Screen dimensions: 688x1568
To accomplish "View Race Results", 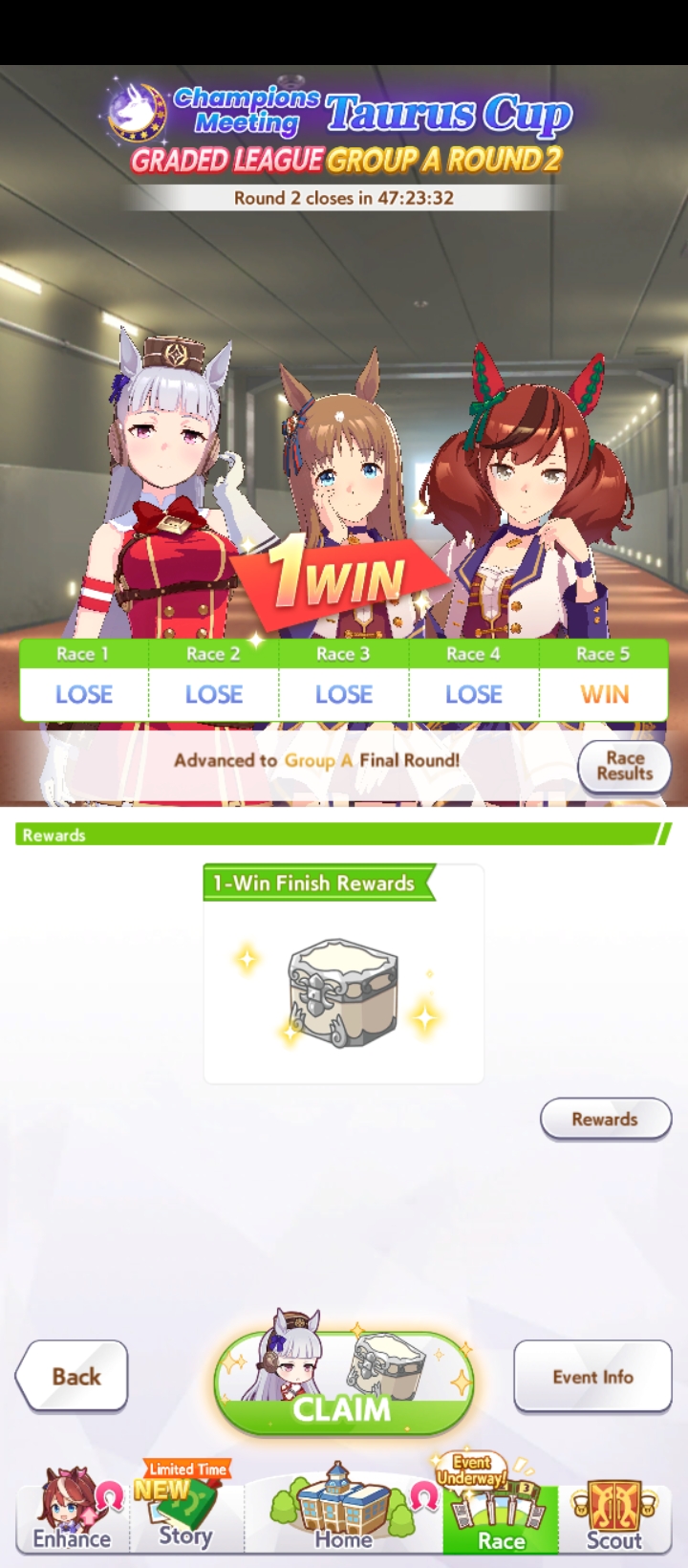I will (624, 766).
